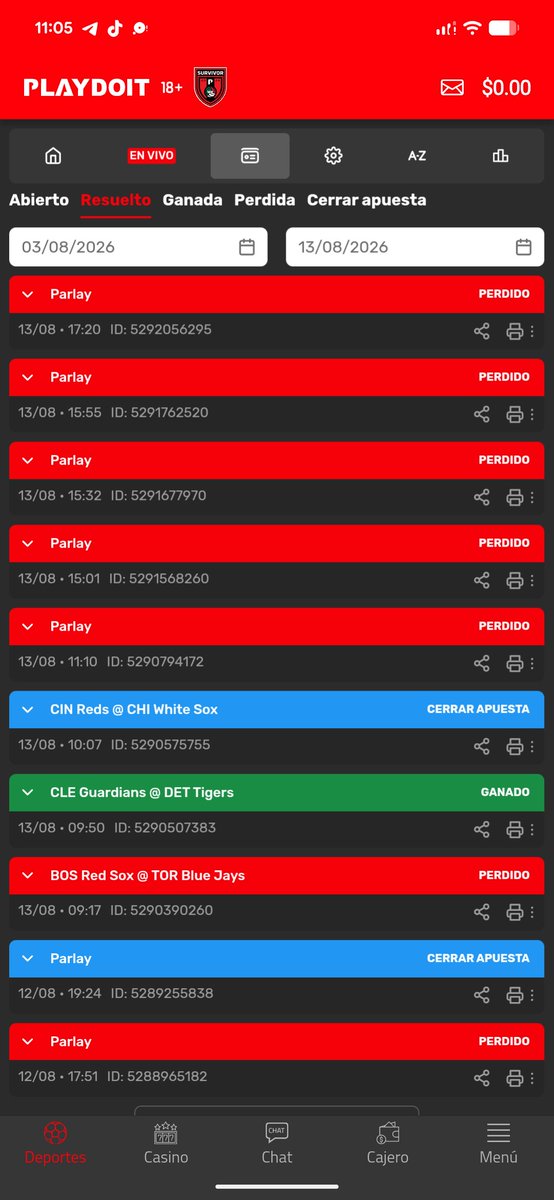The height and width of the screenshot is (1200, 554).
Task: Expand CLE Guardians @ DET Tigers bet
Action: click(x=277, y=792)
